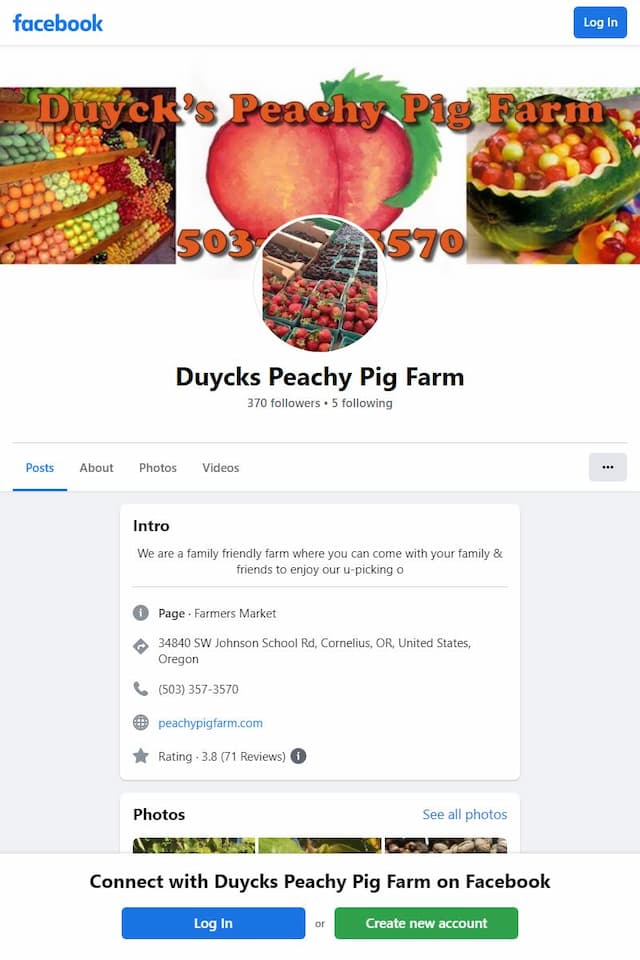Open the Facebook home logo
This screenshot has height=960, width=640.
click(58, 22)
